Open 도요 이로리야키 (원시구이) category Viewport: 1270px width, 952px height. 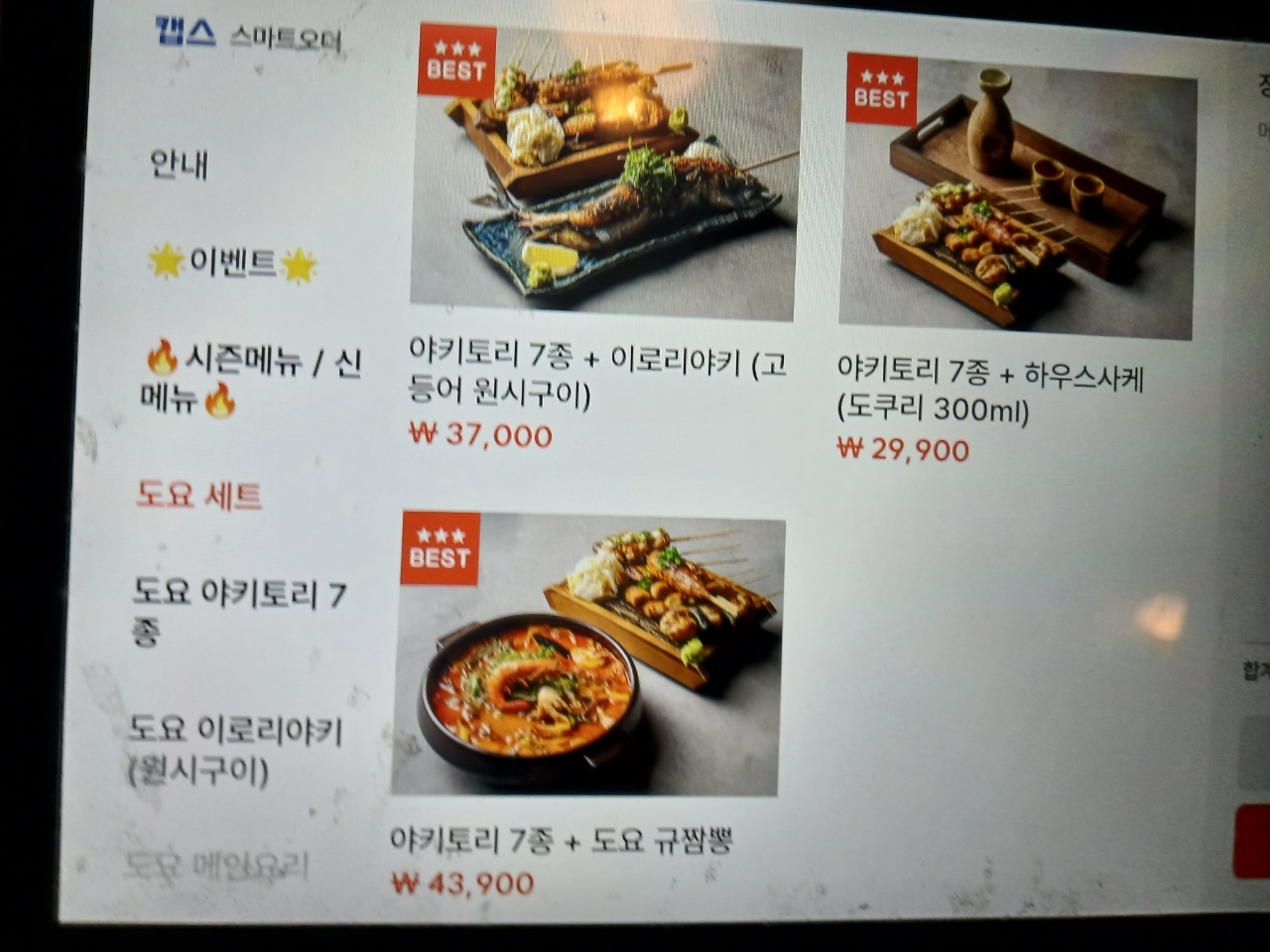coord(235,750)
